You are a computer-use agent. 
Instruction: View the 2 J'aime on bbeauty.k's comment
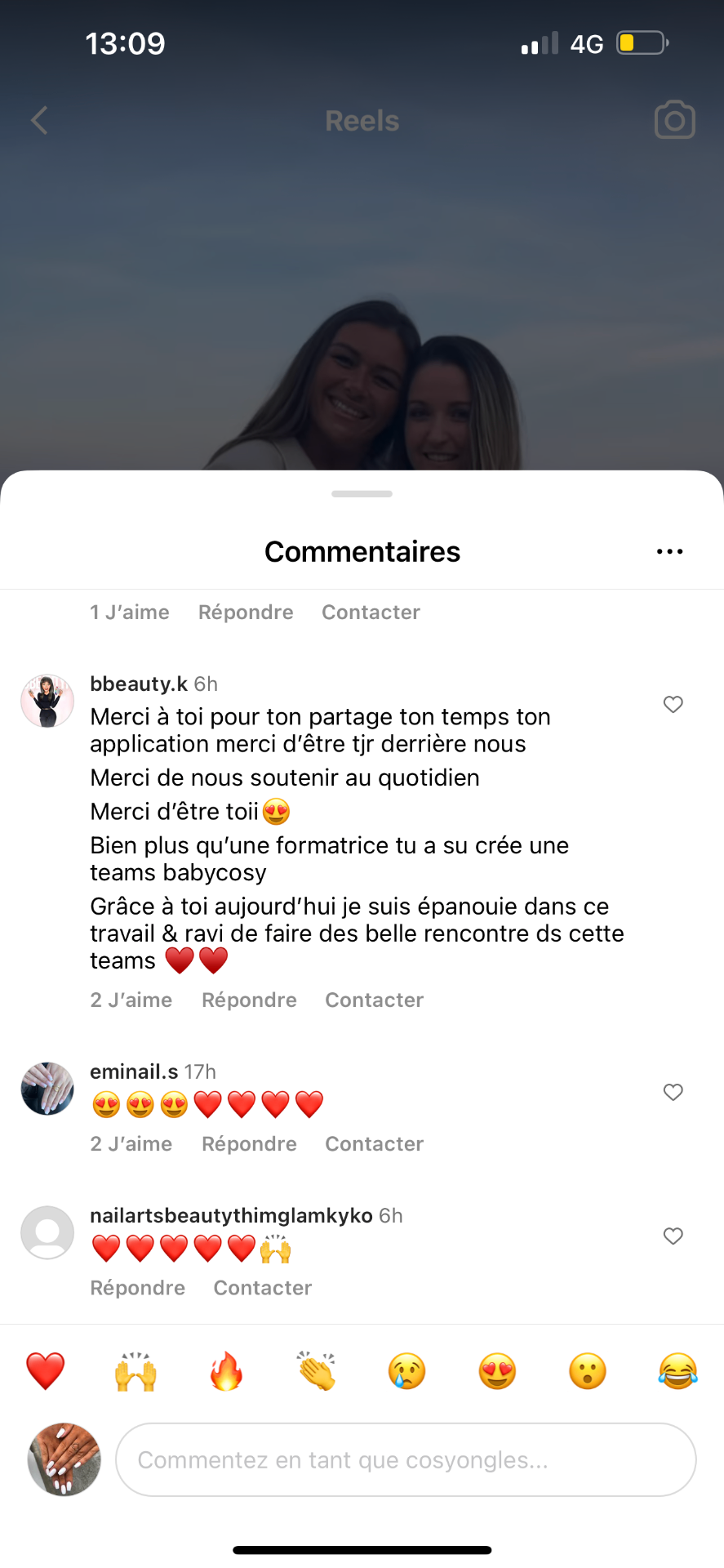pos(131,1000)
